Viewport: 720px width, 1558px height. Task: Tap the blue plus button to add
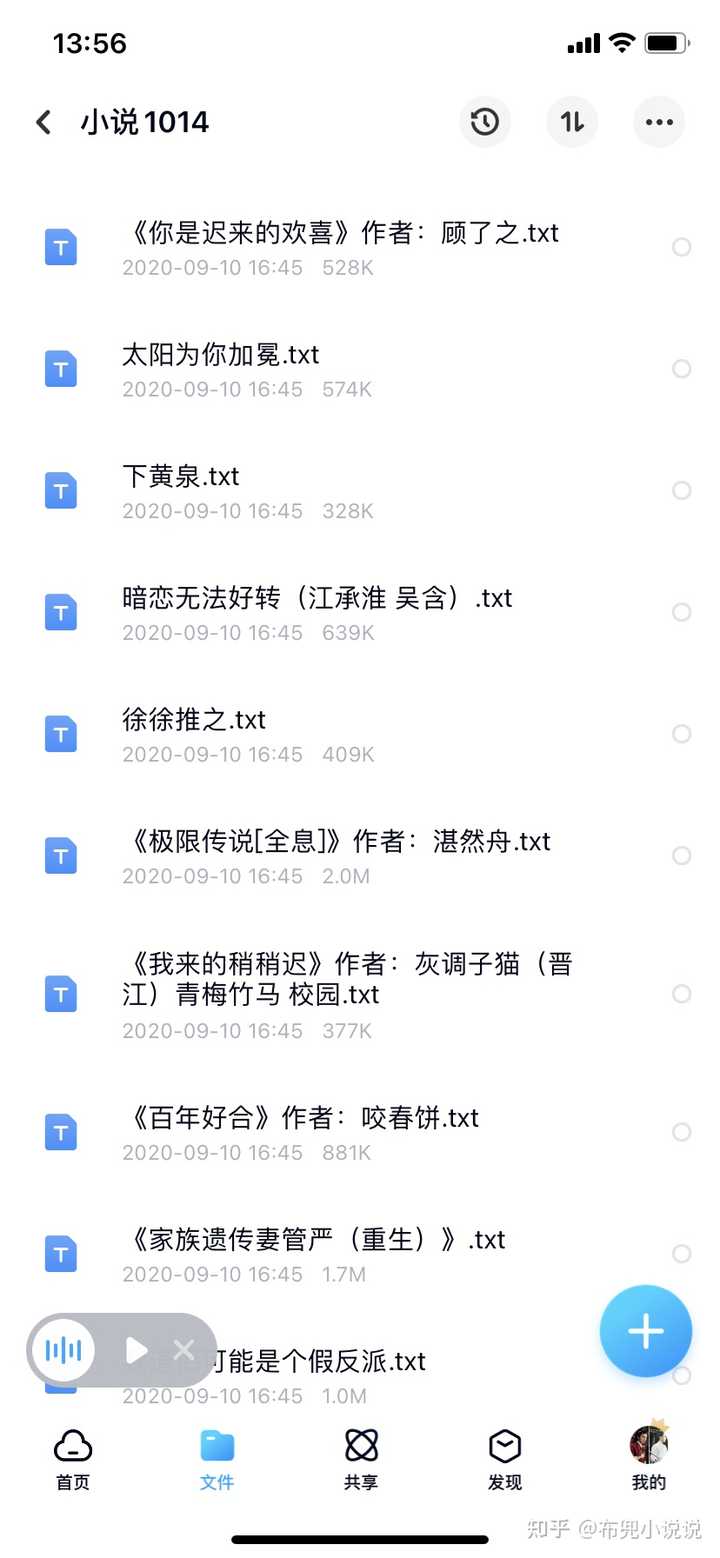click(x=645, y=1331)
